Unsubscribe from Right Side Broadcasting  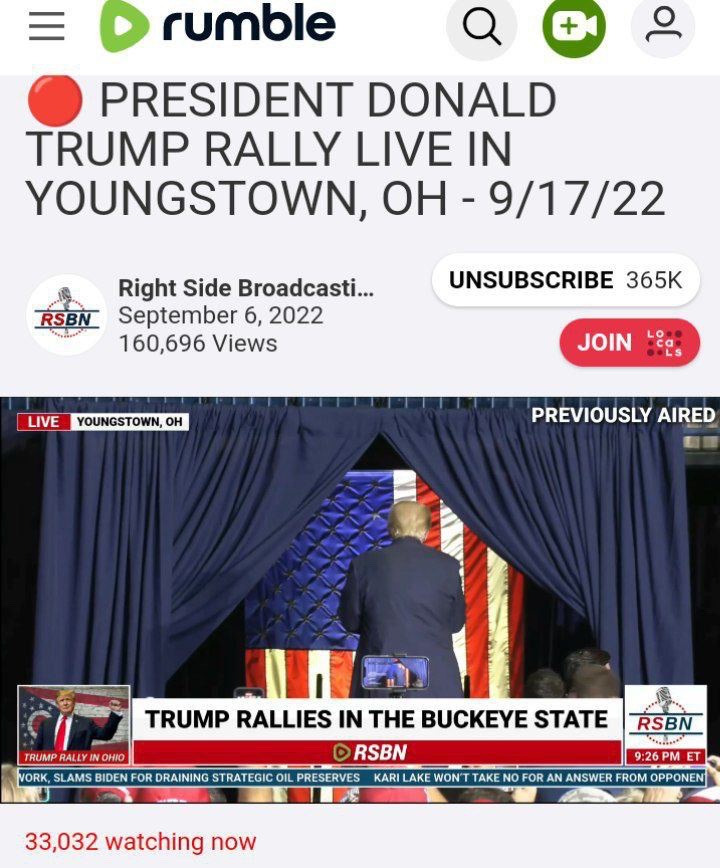(x=565, y=281)
